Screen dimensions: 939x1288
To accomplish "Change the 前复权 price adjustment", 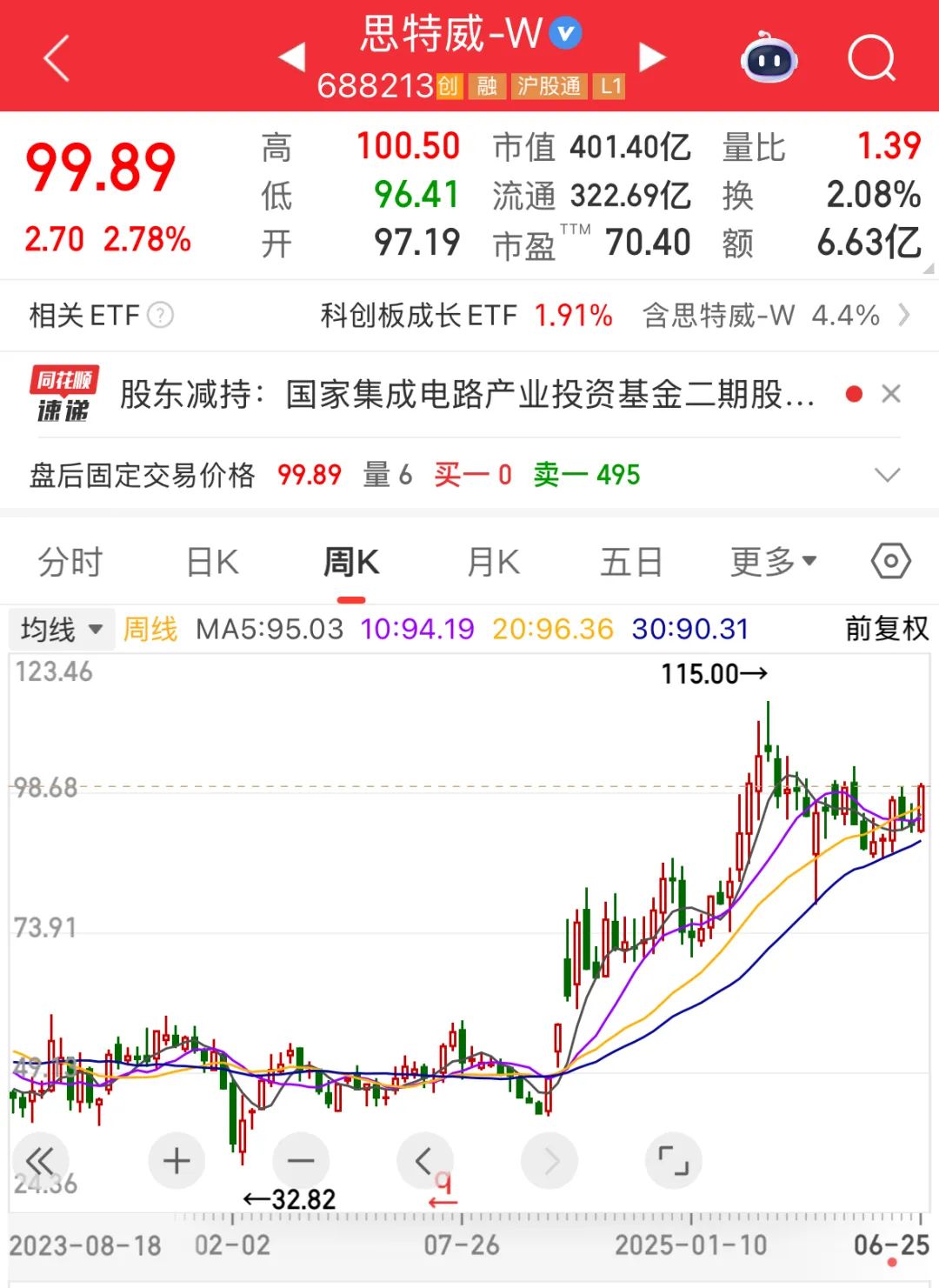I will tap(886, 629).
